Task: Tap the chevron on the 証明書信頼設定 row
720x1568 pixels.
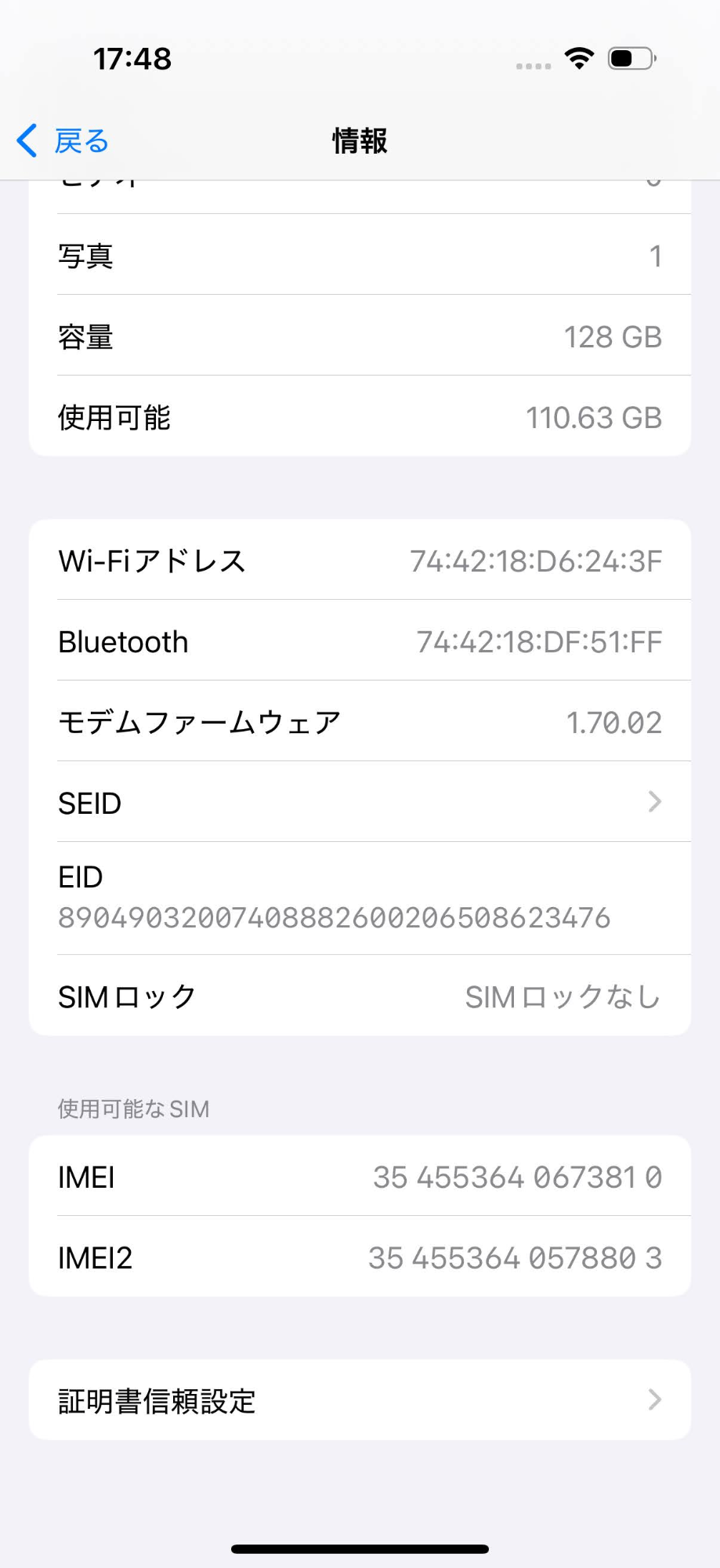Action: [655, 1399]
